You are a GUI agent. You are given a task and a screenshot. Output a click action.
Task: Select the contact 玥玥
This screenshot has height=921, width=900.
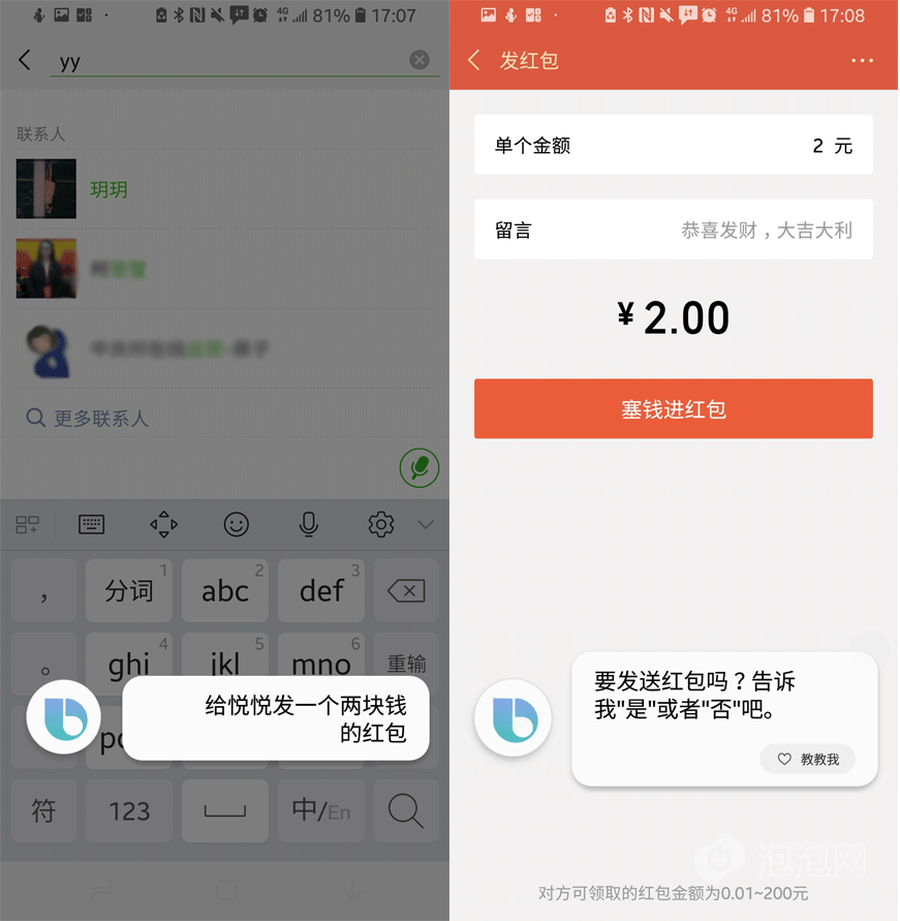tap(108, 189)
